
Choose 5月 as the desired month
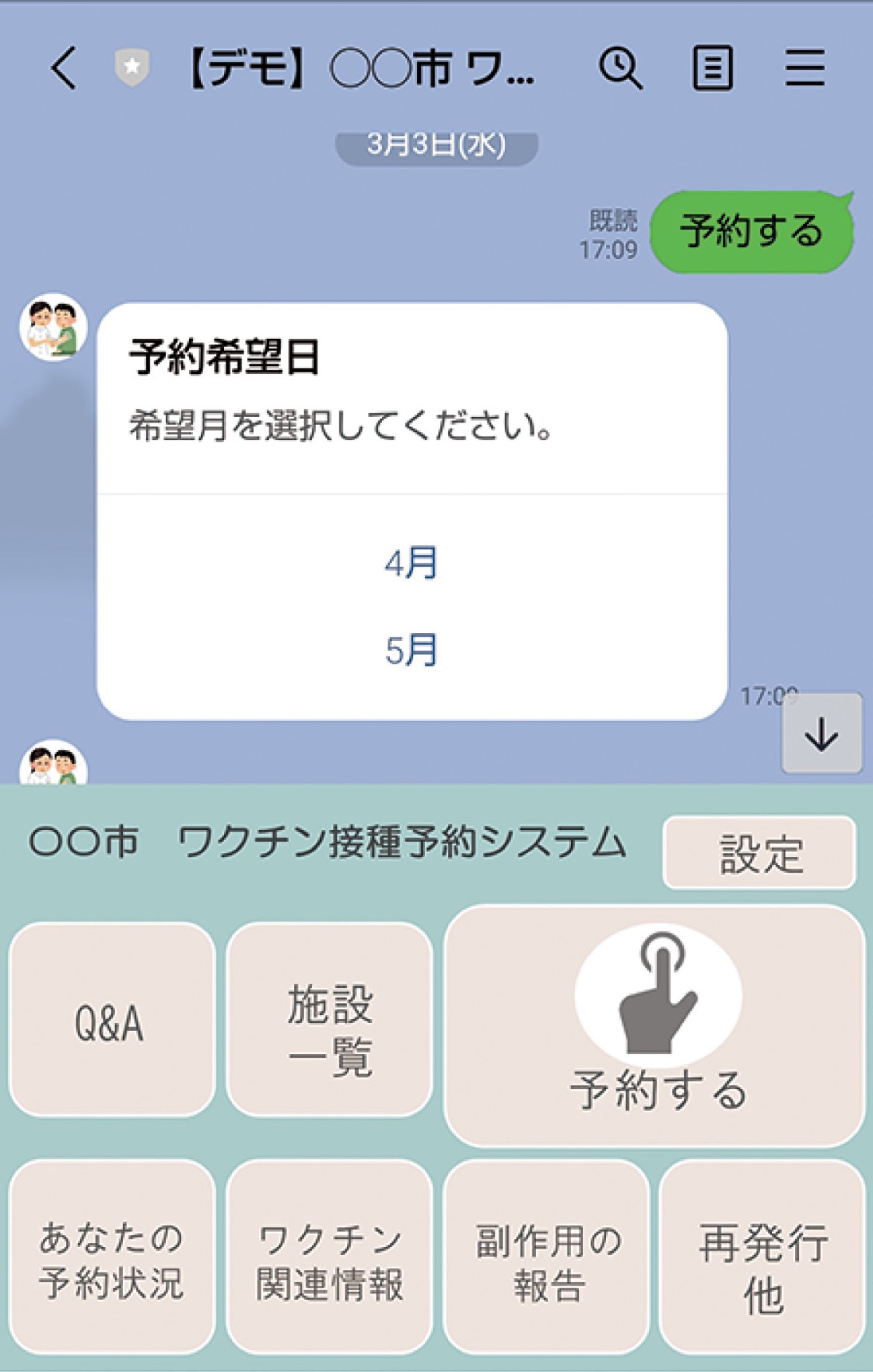(x=412, y=650)
